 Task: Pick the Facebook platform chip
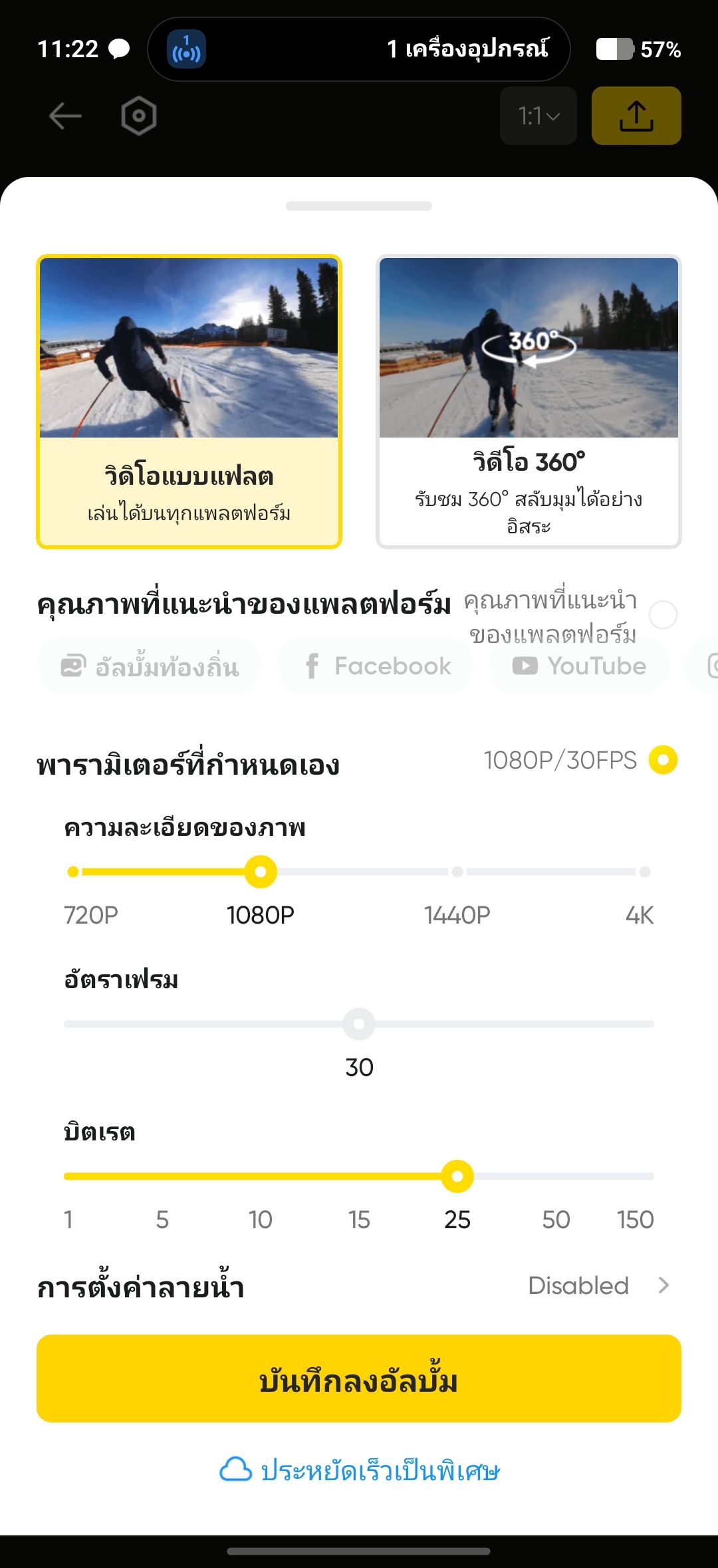pos(376,666)
